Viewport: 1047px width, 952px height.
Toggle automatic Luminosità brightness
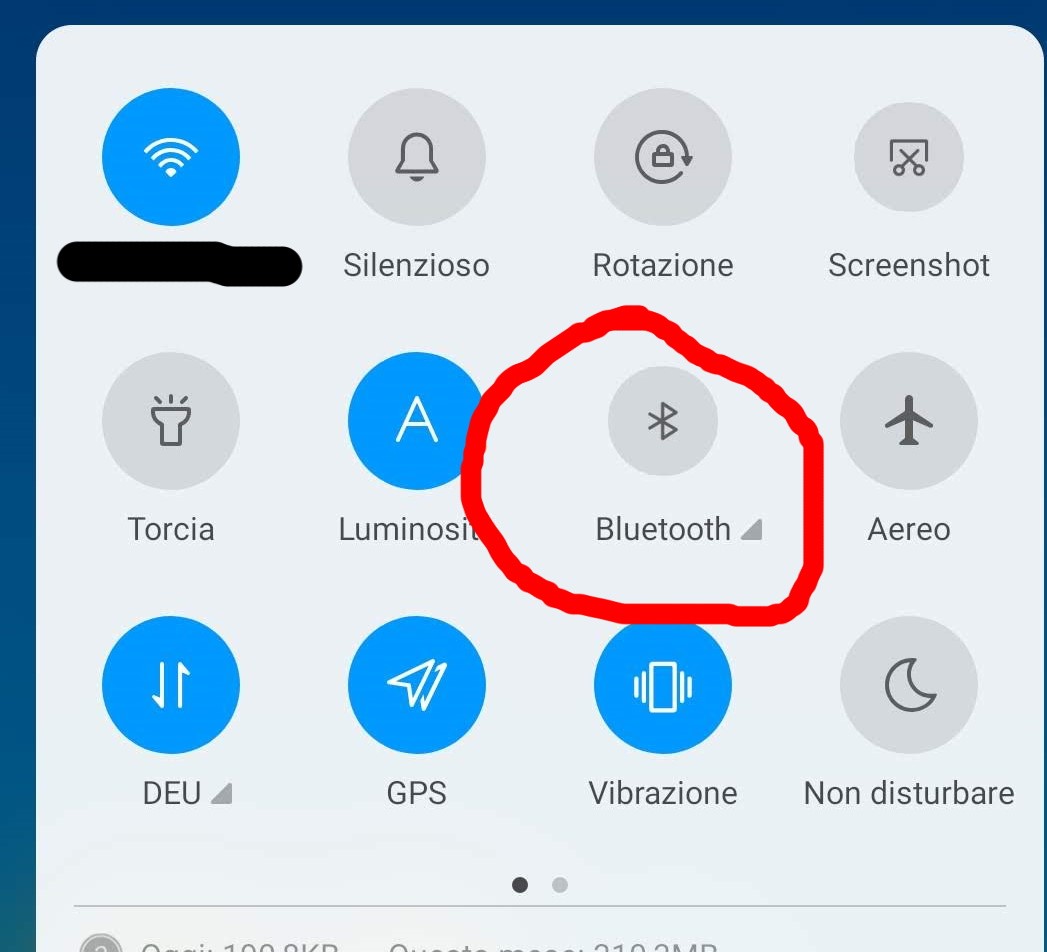click(416, 421)
